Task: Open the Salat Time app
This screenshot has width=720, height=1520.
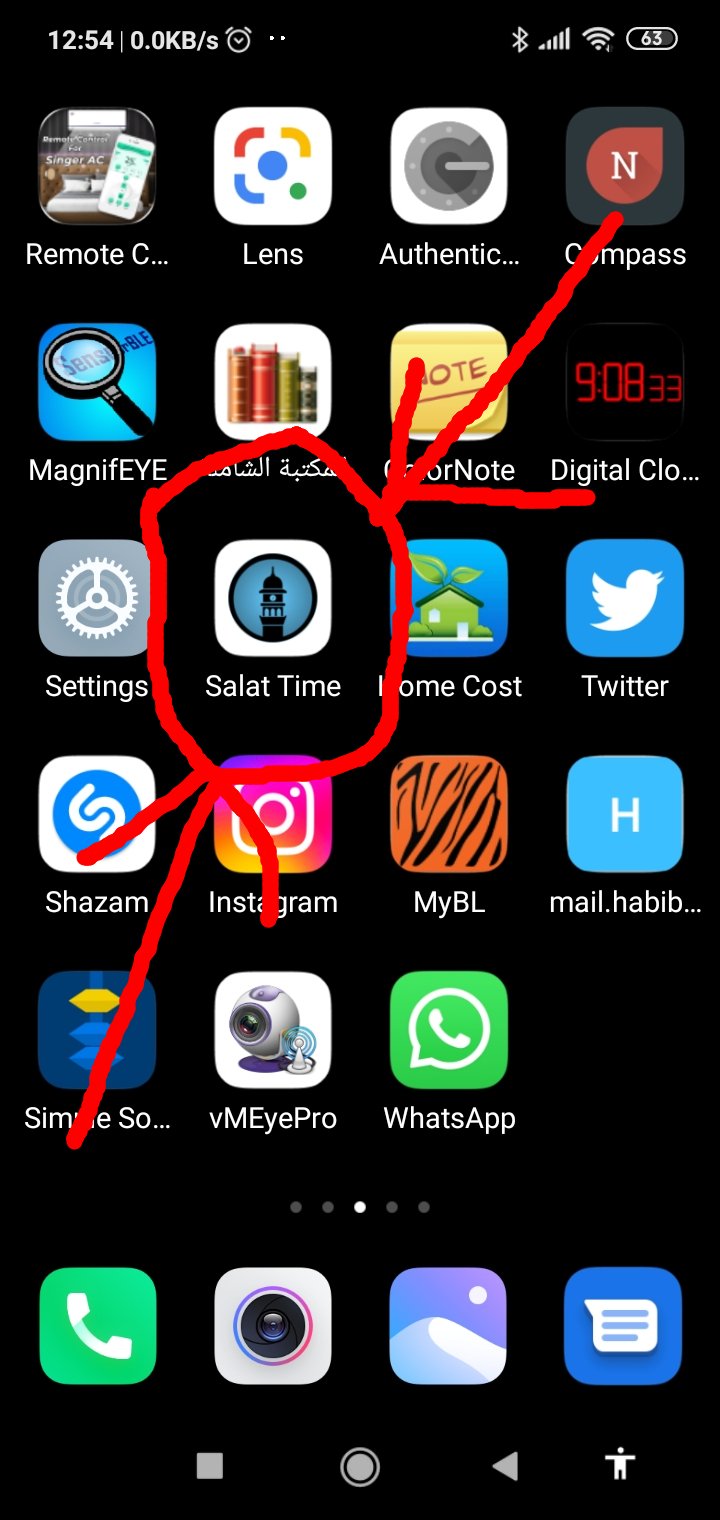Action: [x=273, y=598]
